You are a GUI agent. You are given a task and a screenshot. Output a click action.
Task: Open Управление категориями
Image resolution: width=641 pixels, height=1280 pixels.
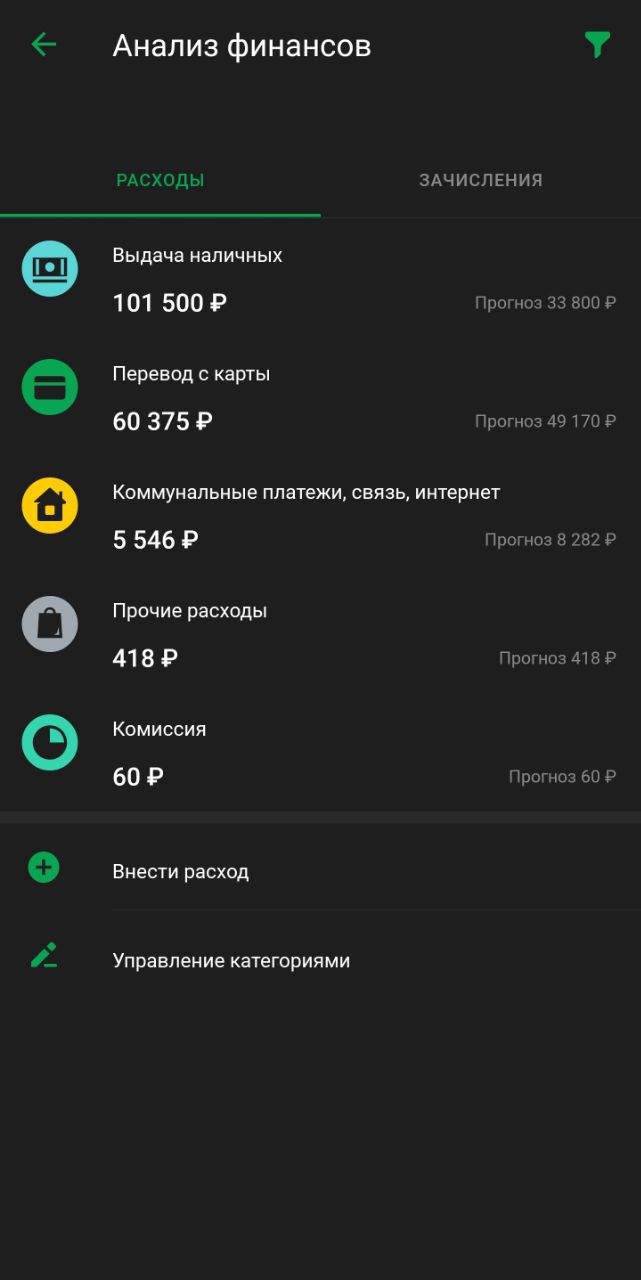[231, 961]
